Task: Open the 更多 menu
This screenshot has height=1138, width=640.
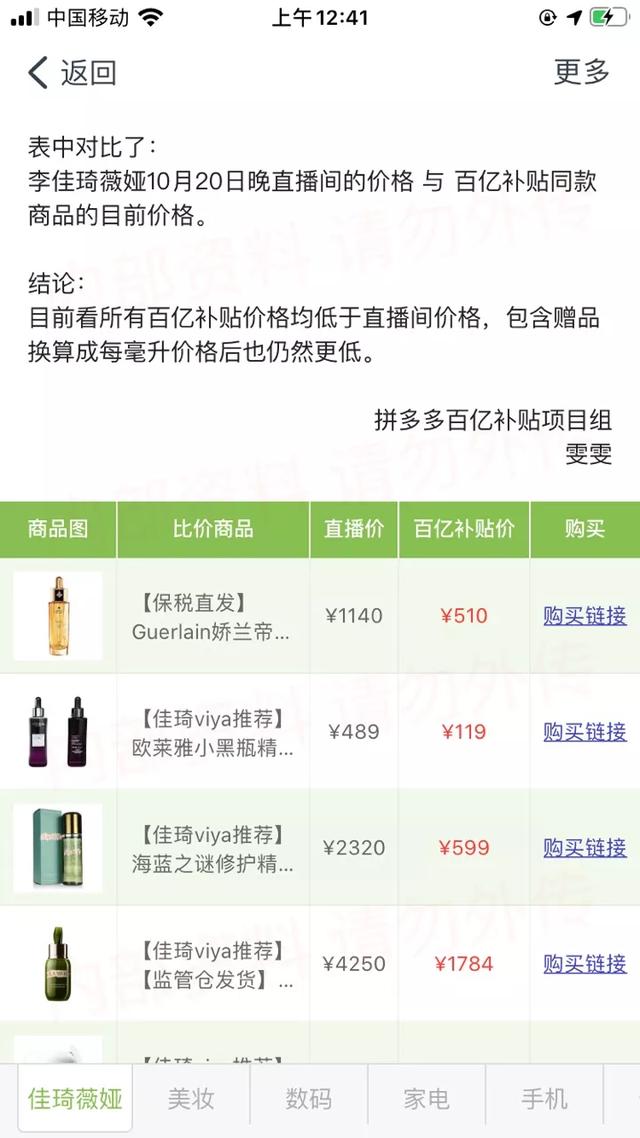Action: [581, 72]
